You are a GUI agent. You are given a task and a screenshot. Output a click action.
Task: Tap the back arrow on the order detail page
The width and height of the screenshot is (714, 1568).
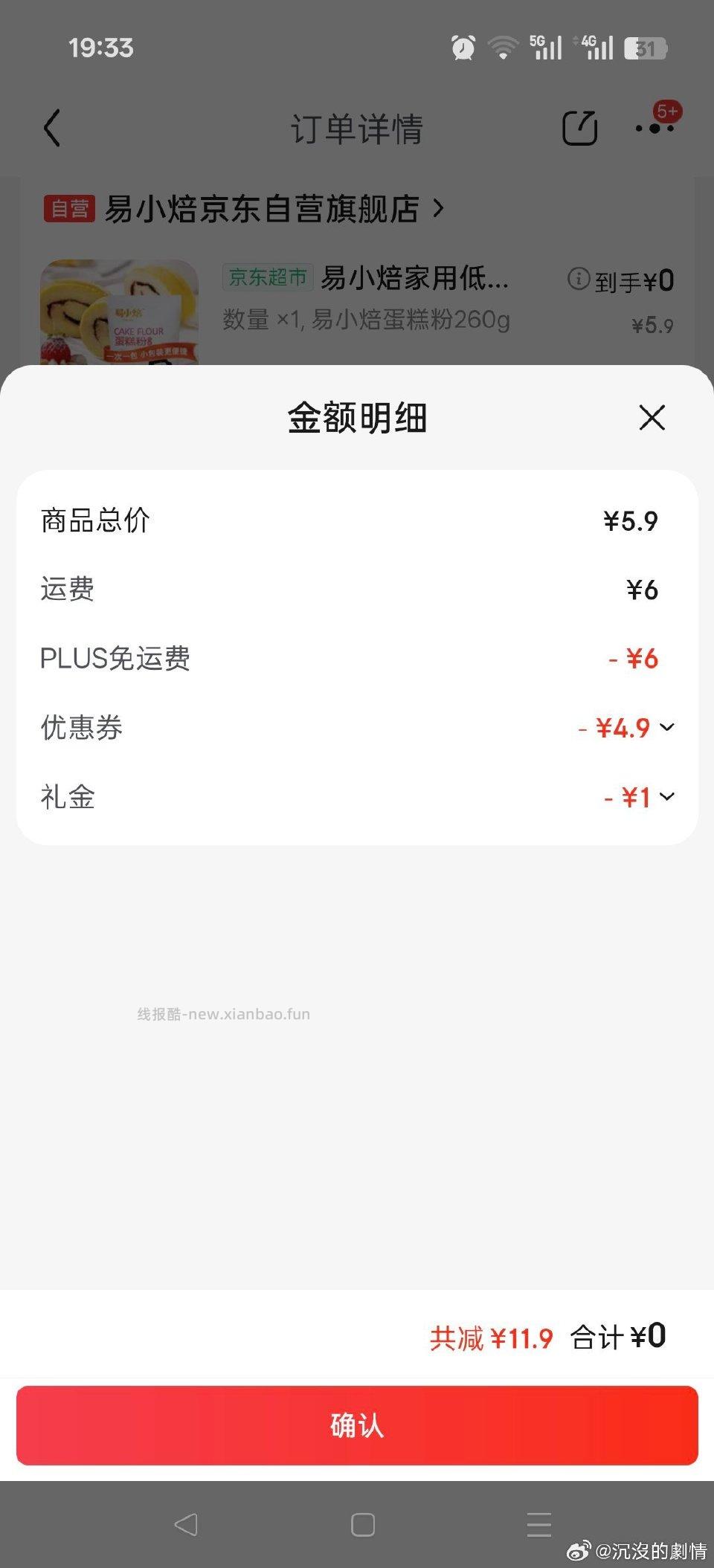[51, 128]
